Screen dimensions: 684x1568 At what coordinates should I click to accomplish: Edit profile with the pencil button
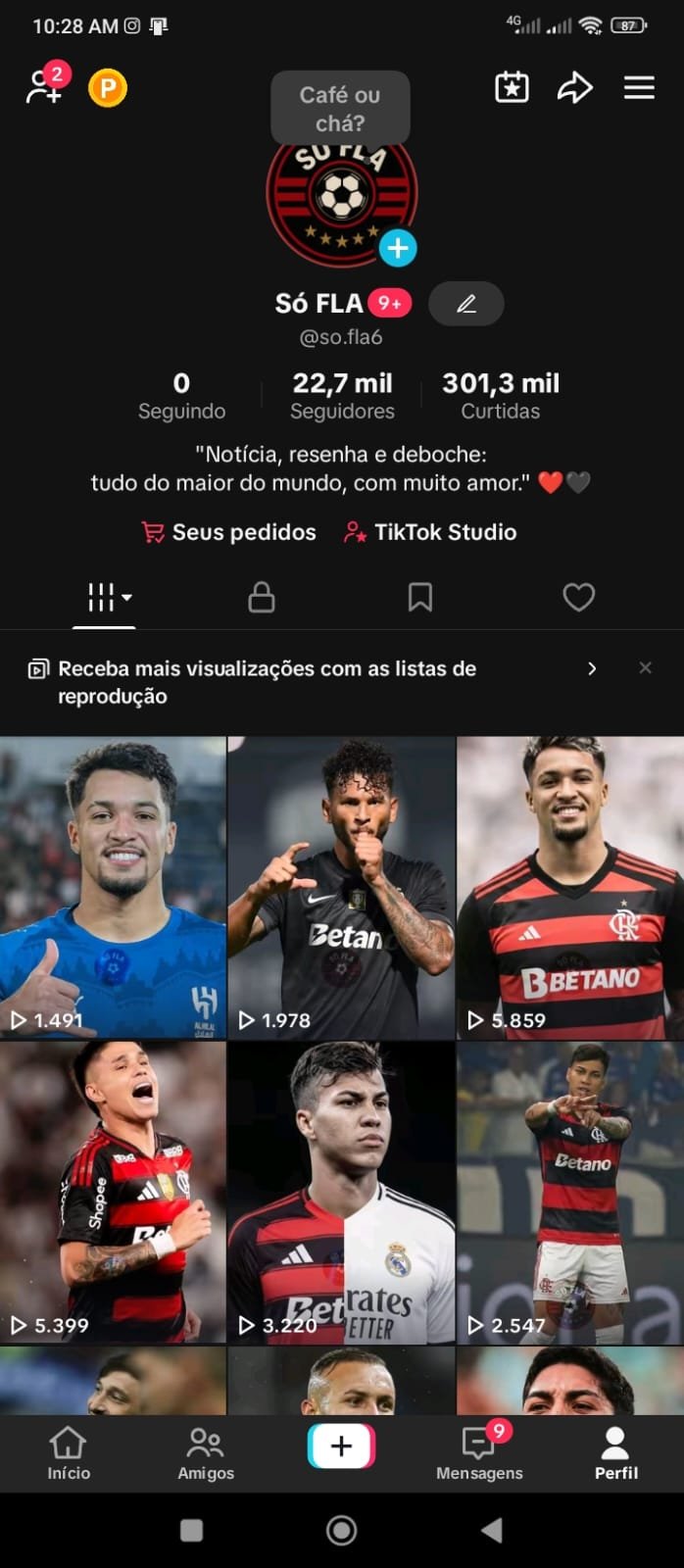(466, 304)
